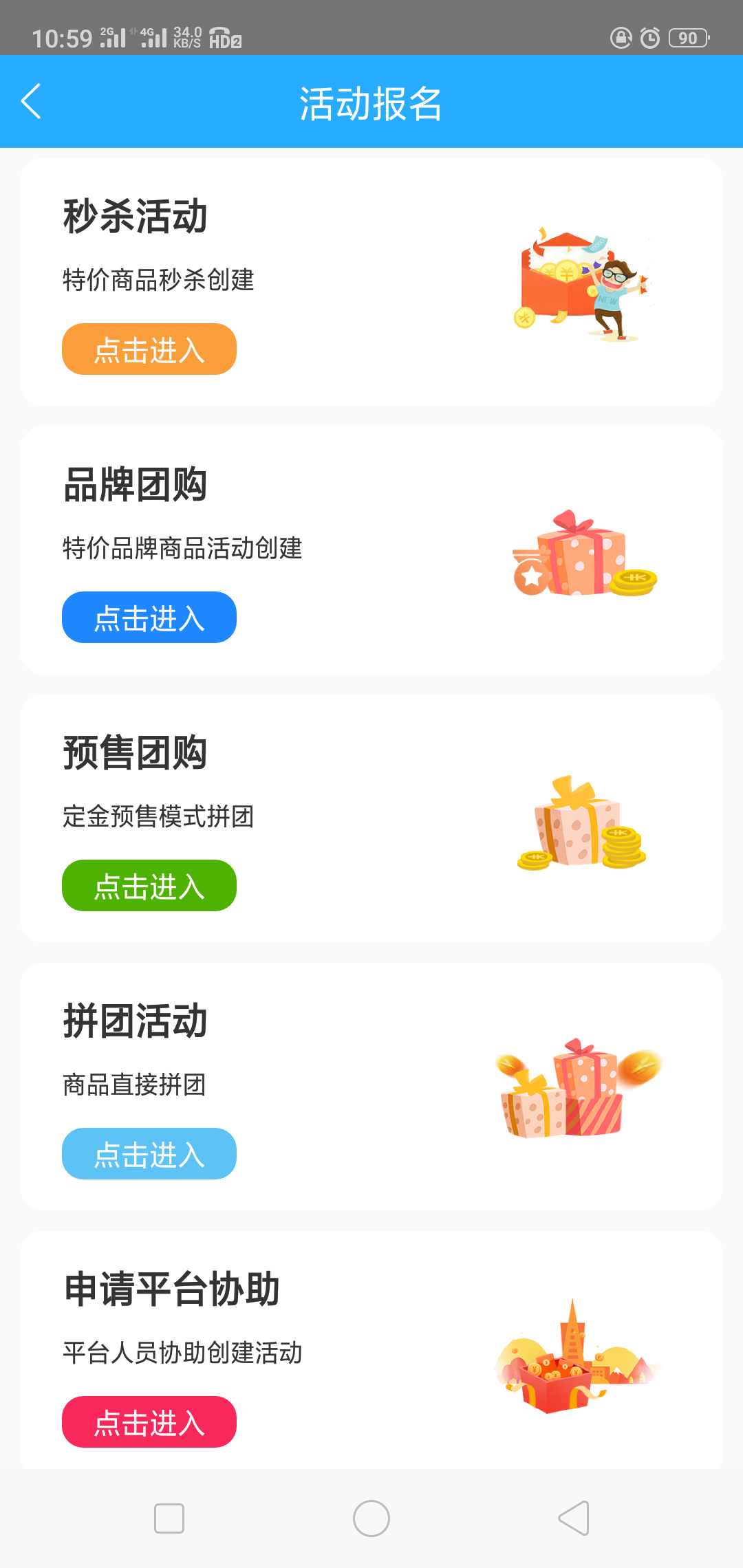This screenshot has height=1568, width=743.
Task: Tap the back arrow in the header
Action: tap(32, 101)
